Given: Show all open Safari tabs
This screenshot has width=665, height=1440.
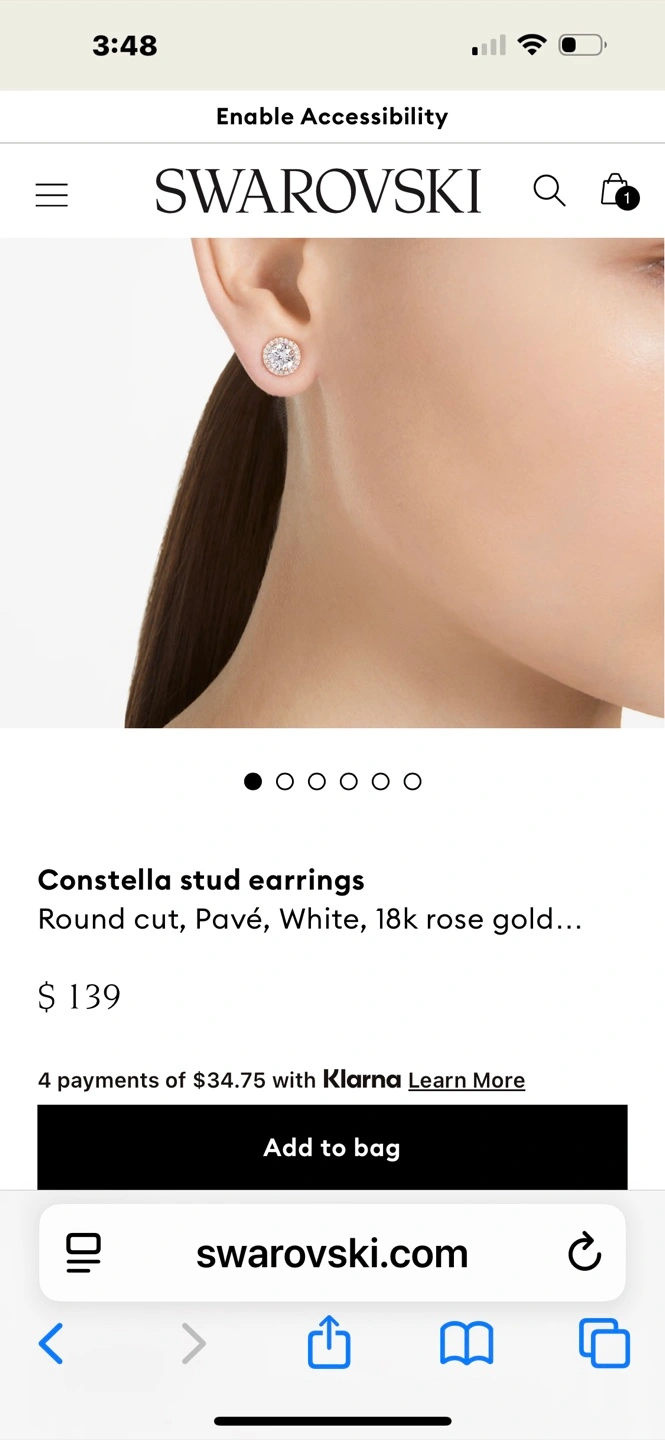Looking at the screenshot, I should (x=604, y=1343).
